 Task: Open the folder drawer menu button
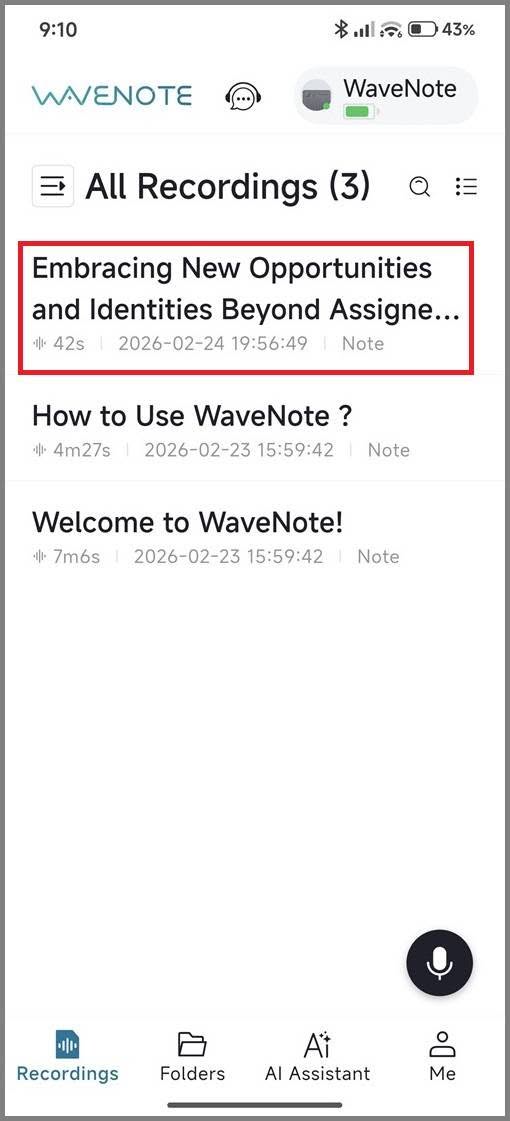53,186
